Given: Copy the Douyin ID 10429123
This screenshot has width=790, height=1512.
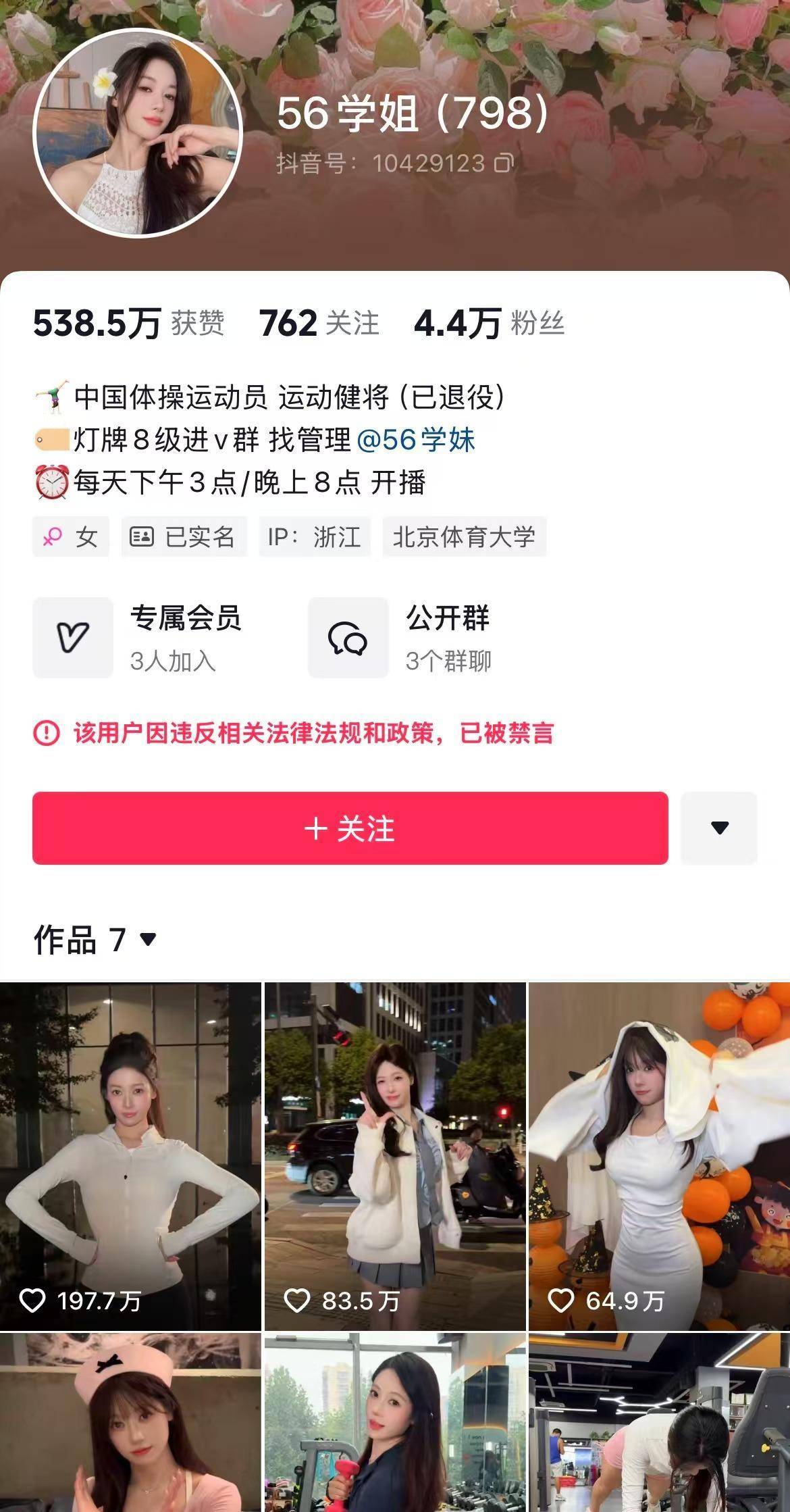Looking at the screenshot, I should click(x=504, y=163).
